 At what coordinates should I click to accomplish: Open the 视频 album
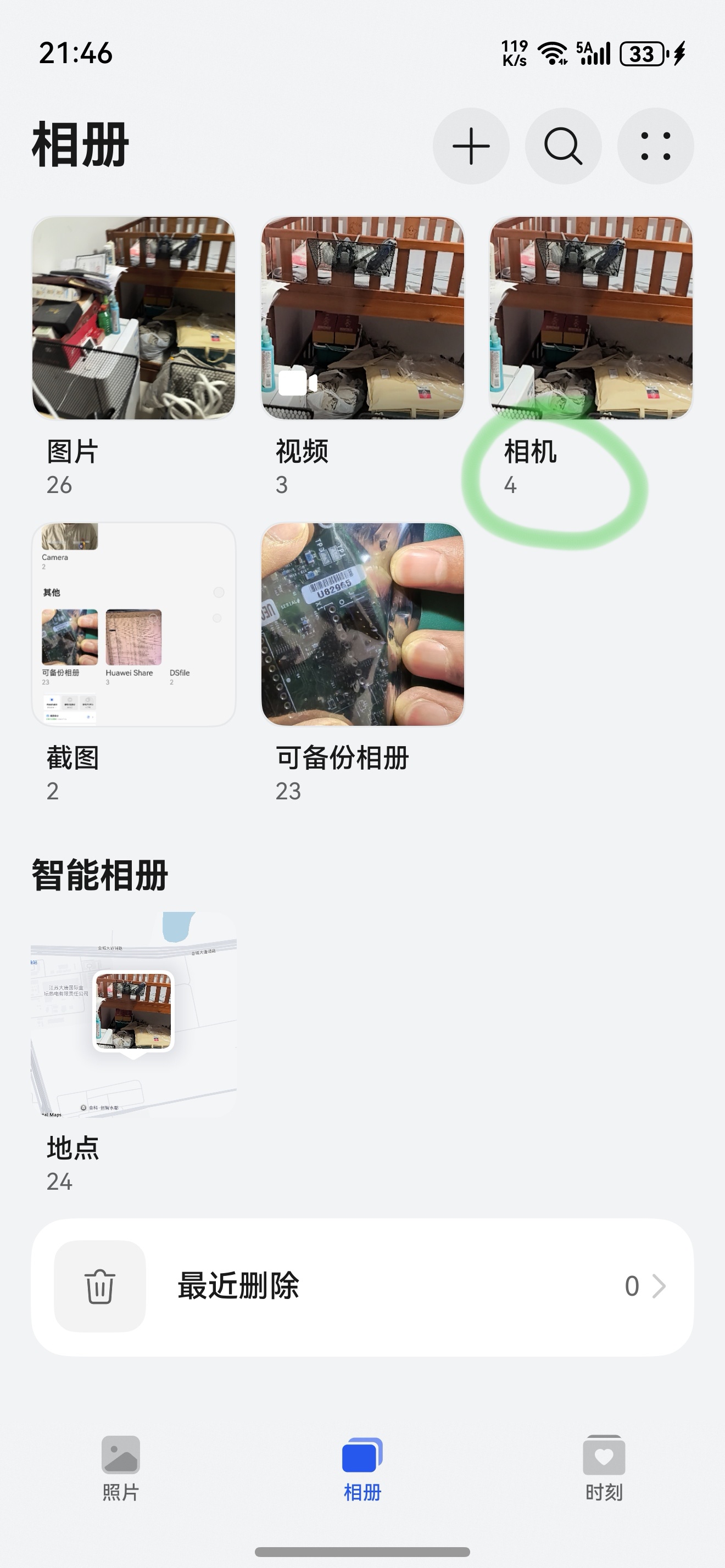pyautogui.click(x=362, y=318)
